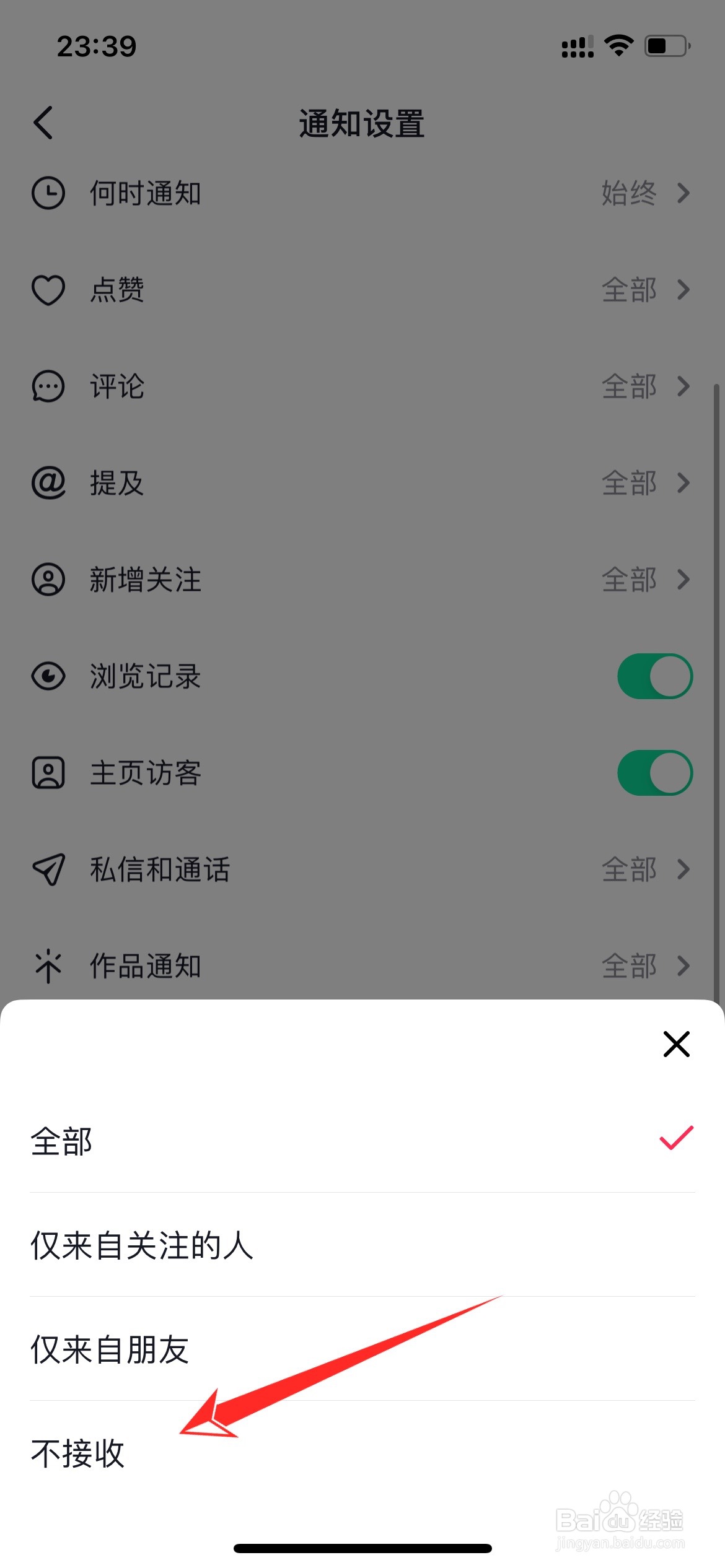This screenshot has width=725, height=1568.
Task: Click the person icon beside 新增关注
Action: pyautogui.click(x=49, y=580)
